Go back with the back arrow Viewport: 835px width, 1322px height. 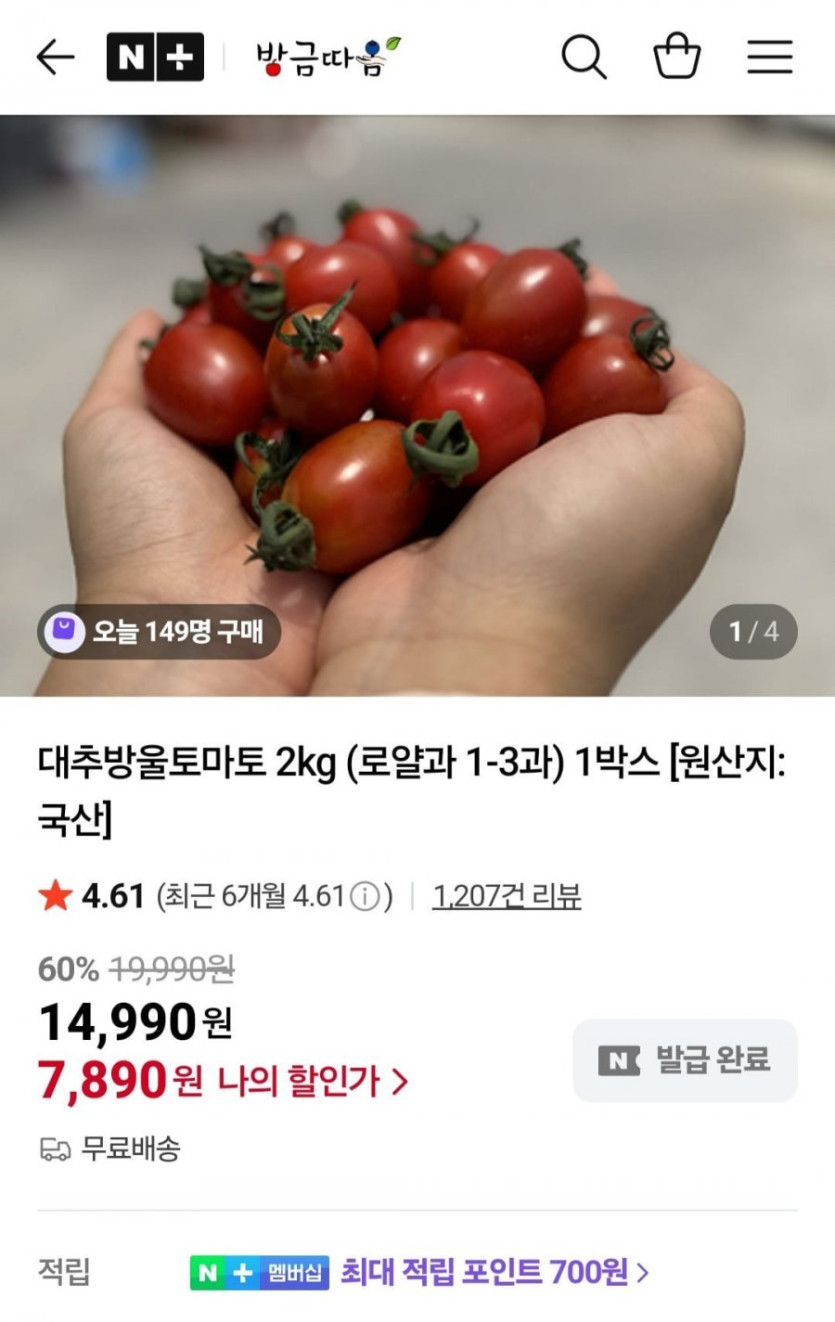tap(55, 57)
